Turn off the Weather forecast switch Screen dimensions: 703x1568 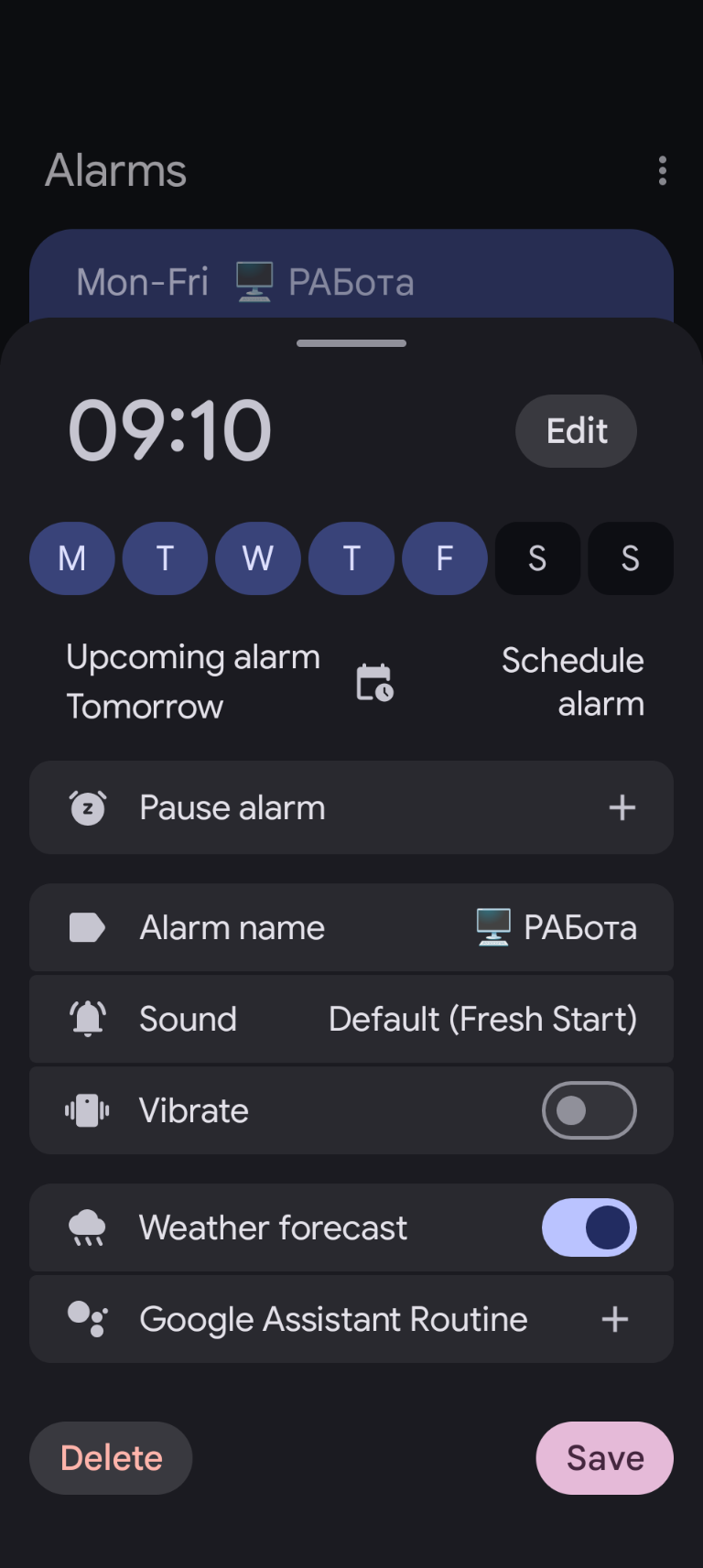click(589, 1227)
